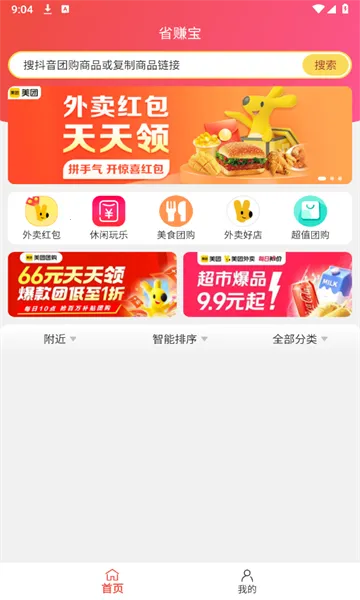360x600 pixels.
Task: Open the 超市爆品 9.9元起 promo card
Action: point(267,284)
